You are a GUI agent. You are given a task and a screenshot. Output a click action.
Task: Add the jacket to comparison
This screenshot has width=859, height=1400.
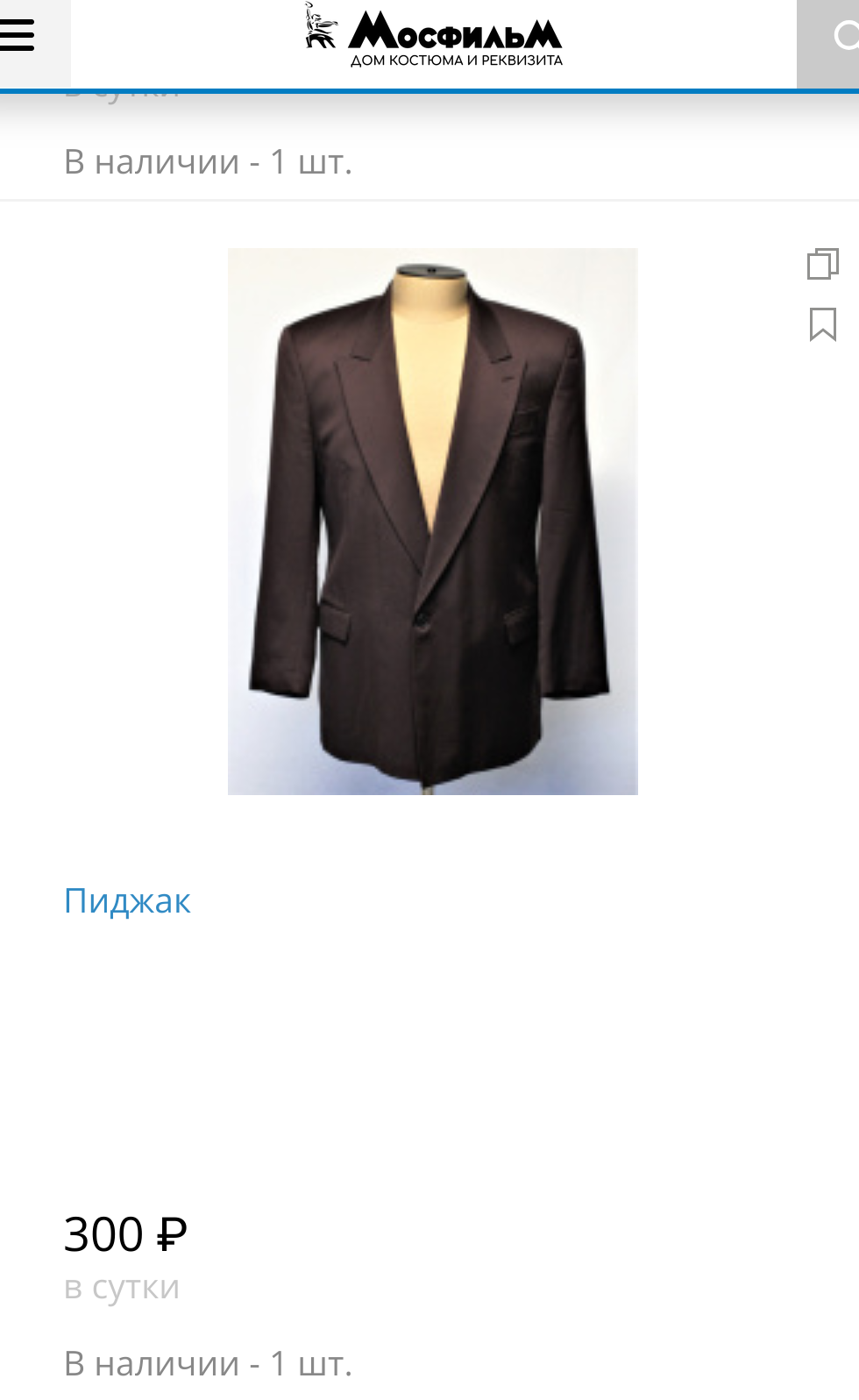click(822, 263)
